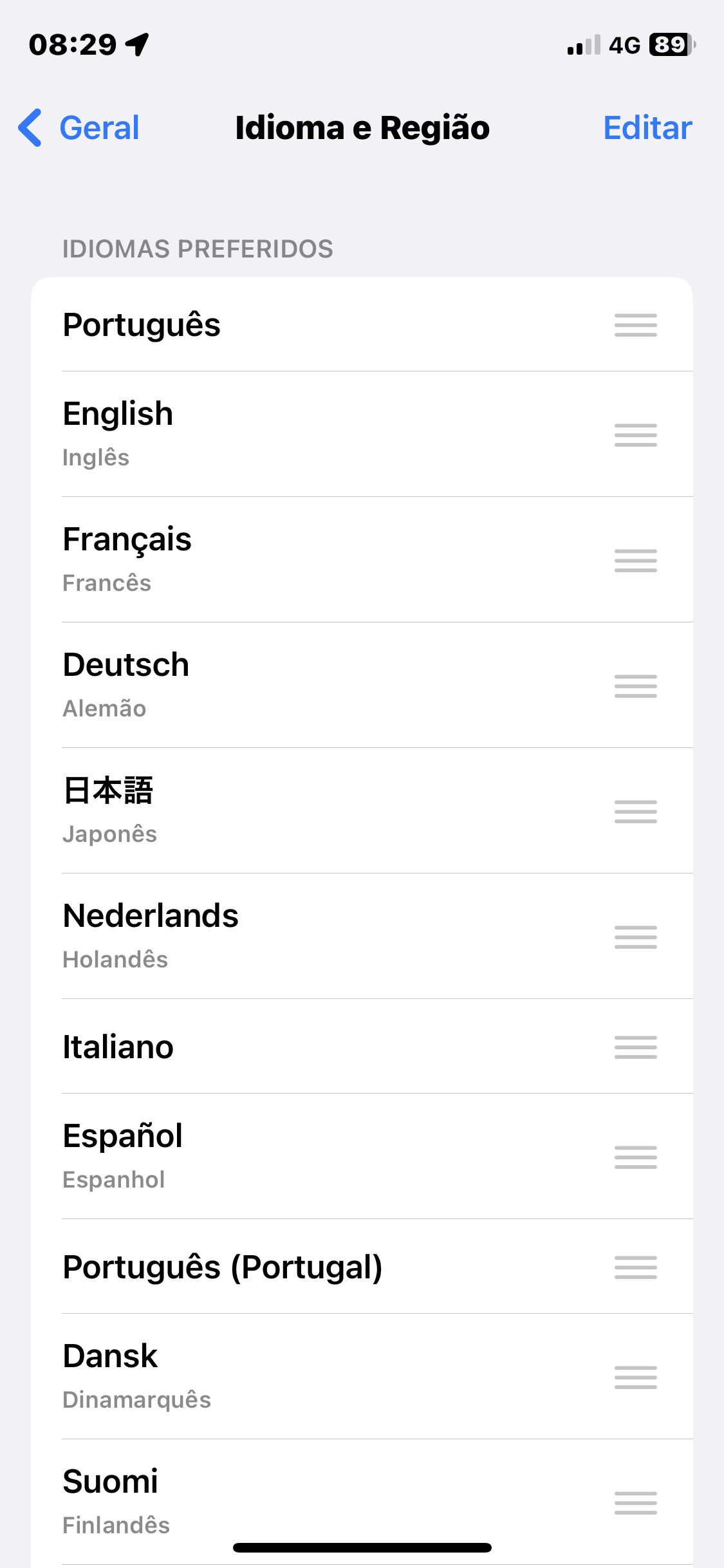Tap the reorder handle for Español

click(x=635, y=1157)
